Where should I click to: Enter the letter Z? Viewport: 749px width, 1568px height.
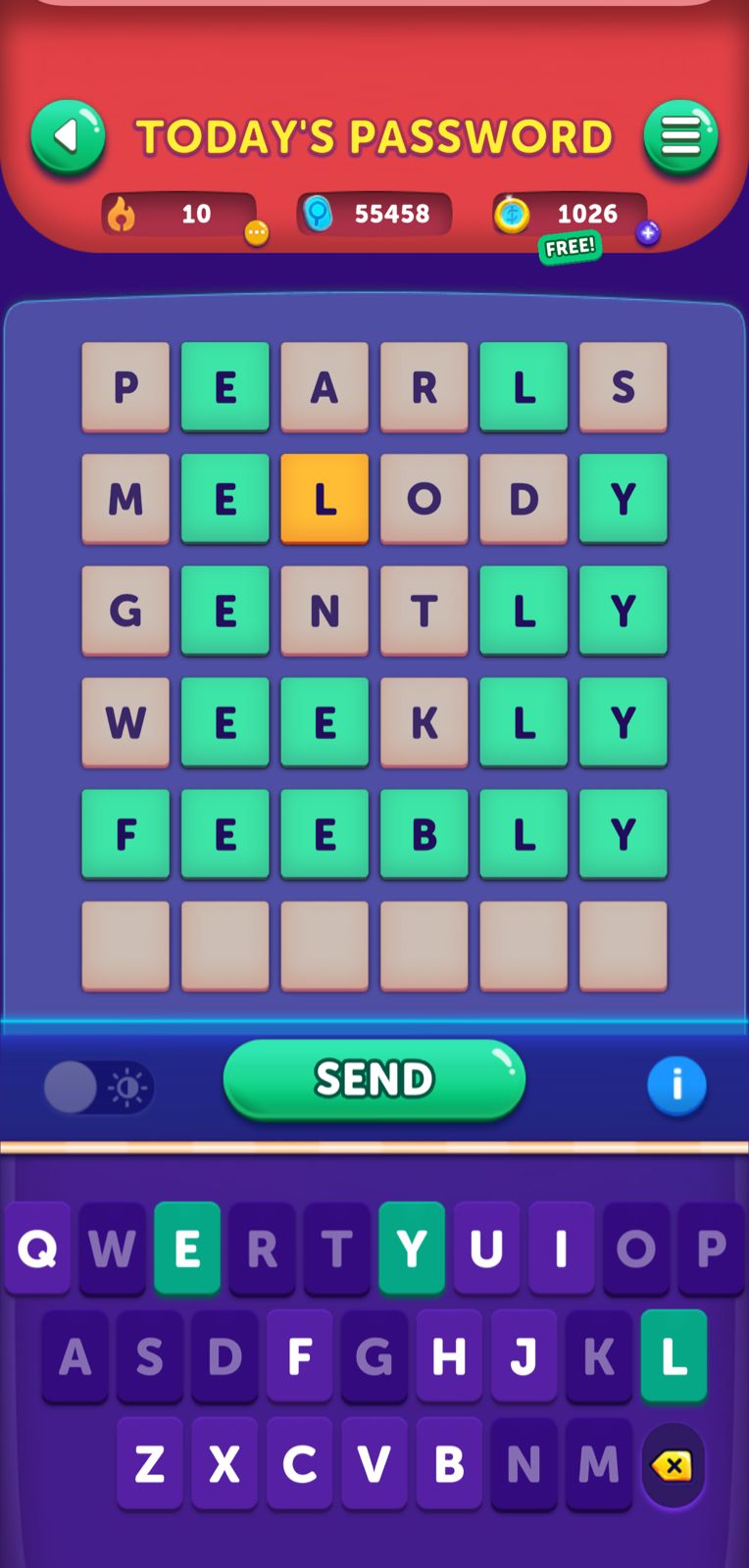click(149, 1464)
